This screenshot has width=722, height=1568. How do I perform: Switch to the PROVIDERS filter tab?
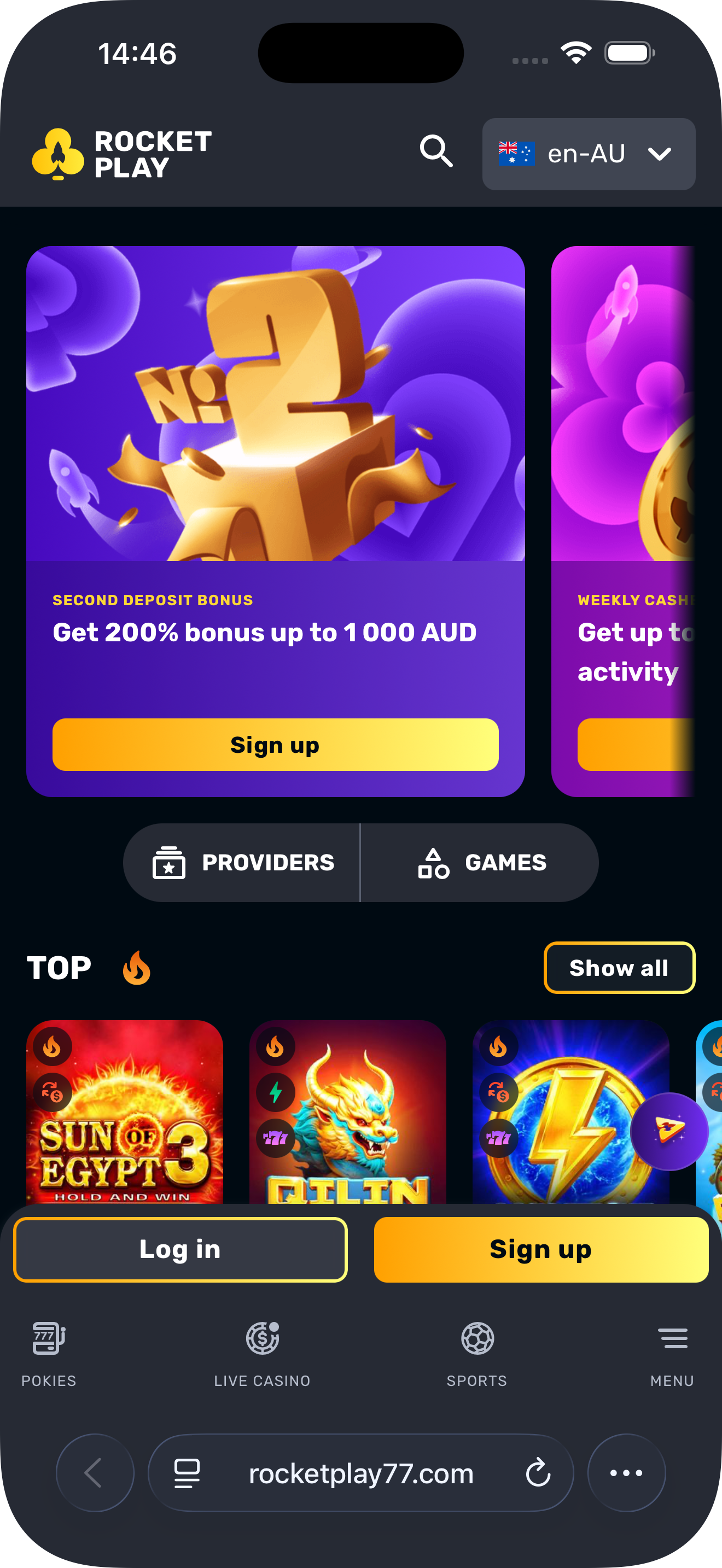[x=242, y=863]
